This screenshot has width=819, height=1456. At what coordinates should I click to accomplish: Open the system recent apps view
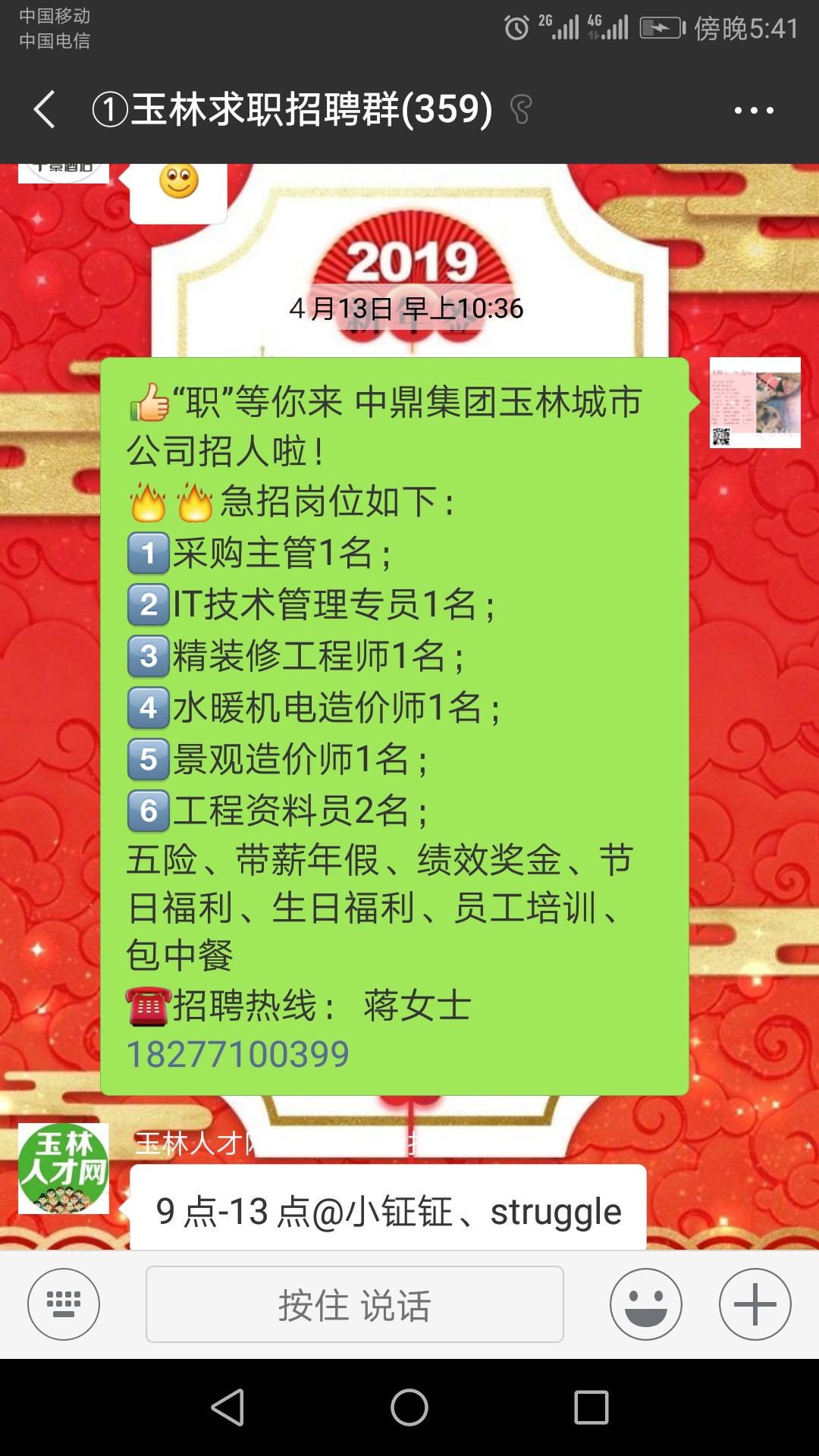[x=591, y=1407]
